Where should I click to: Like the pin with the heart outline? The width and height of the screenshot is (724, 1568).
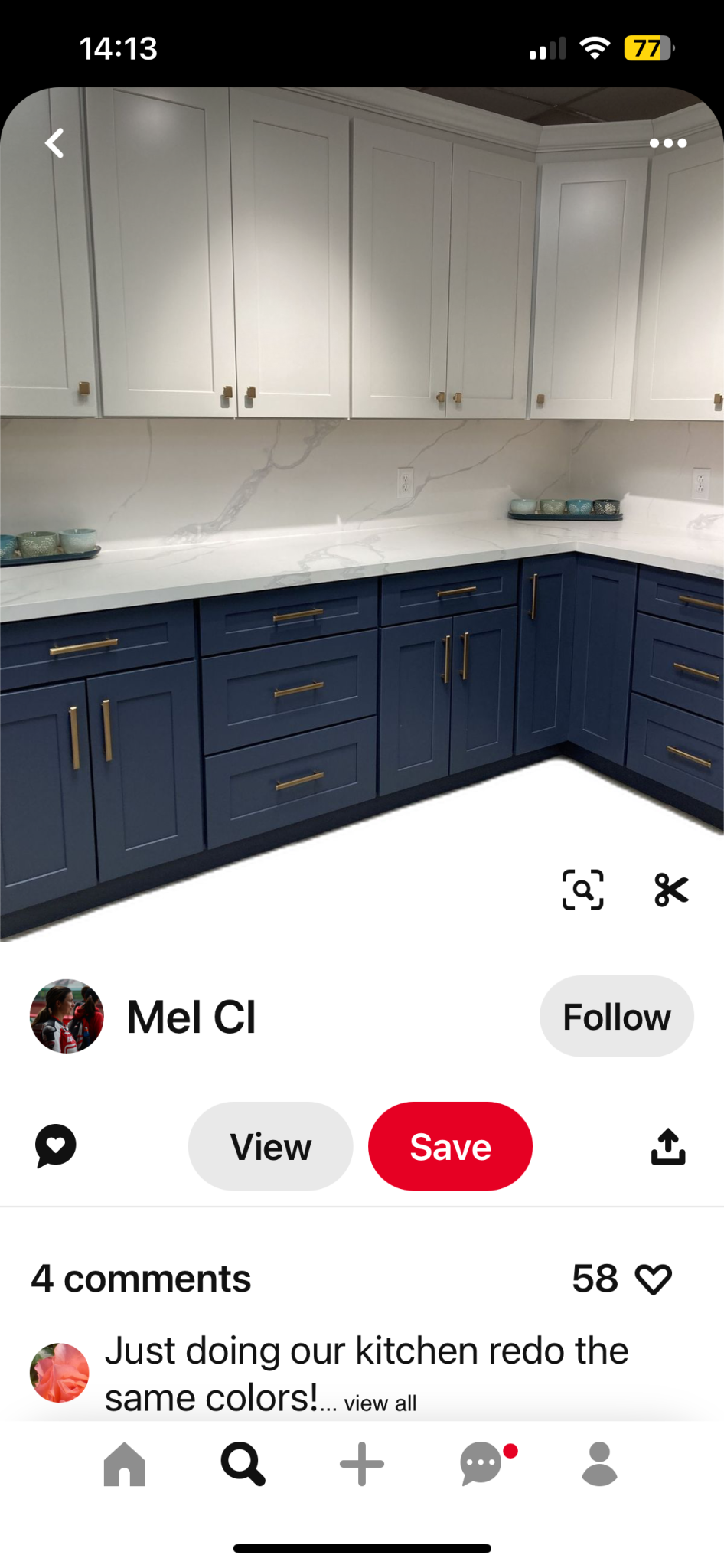tap(654, 1279)
